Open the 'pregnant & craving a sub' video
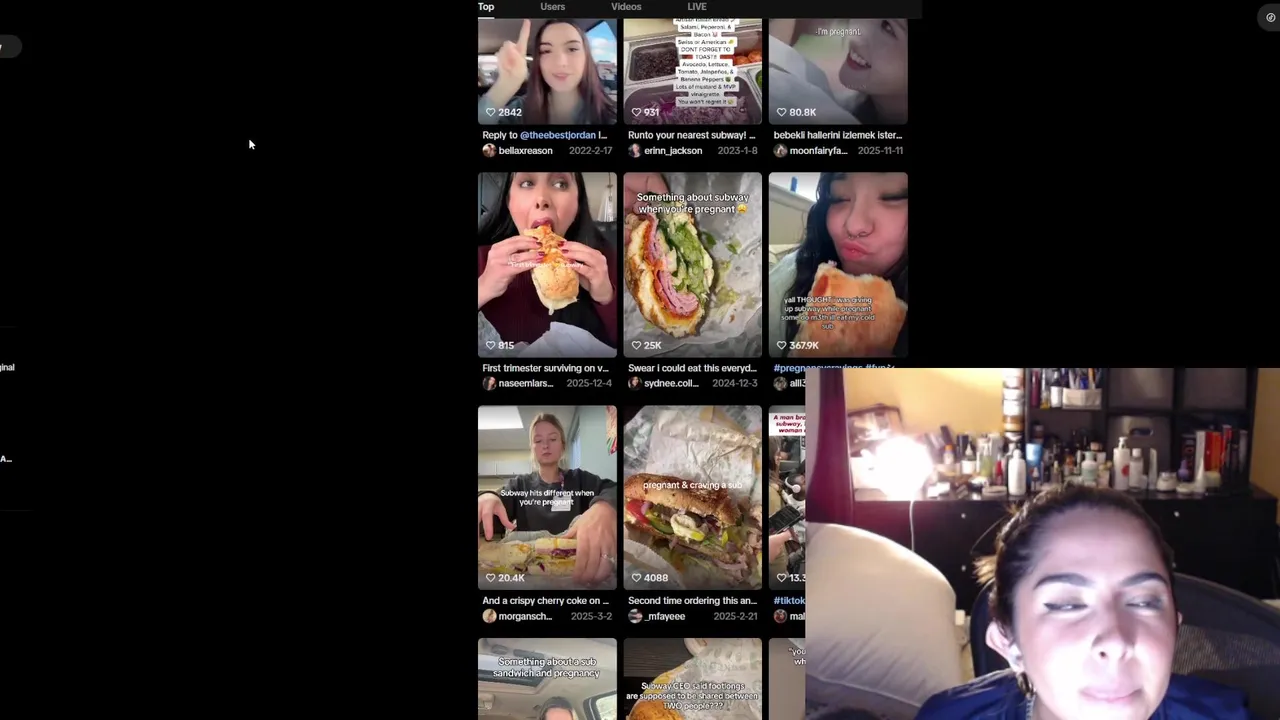This screenshot has width=1280, height=720. click(x=692, y=497)
